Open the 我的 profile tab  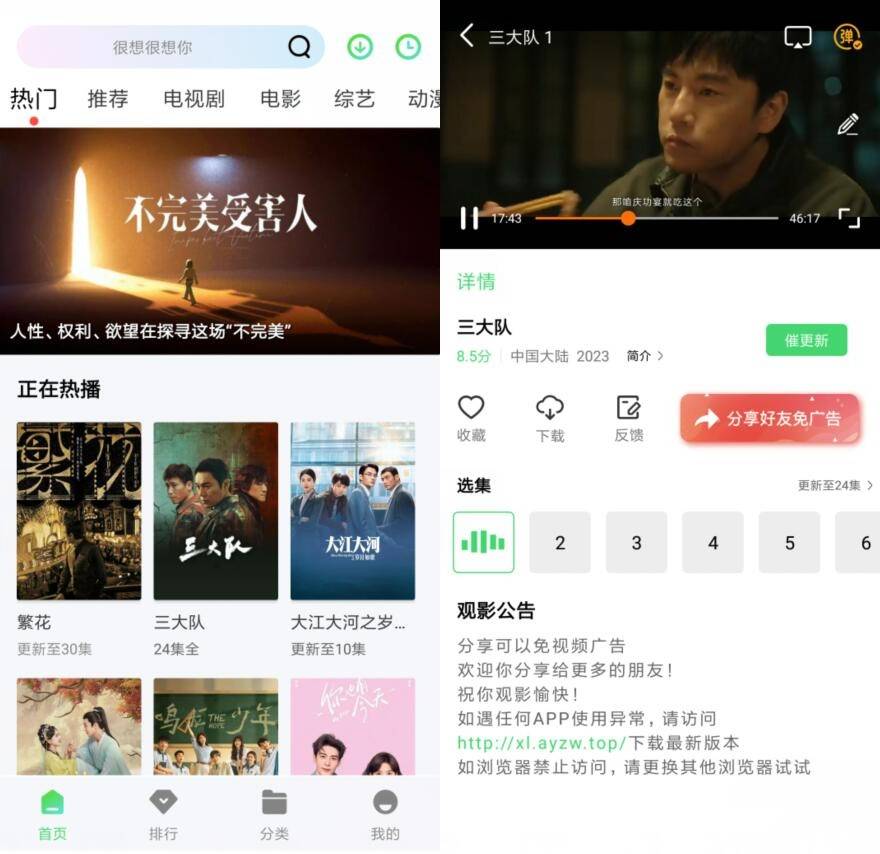coord(385,814)
